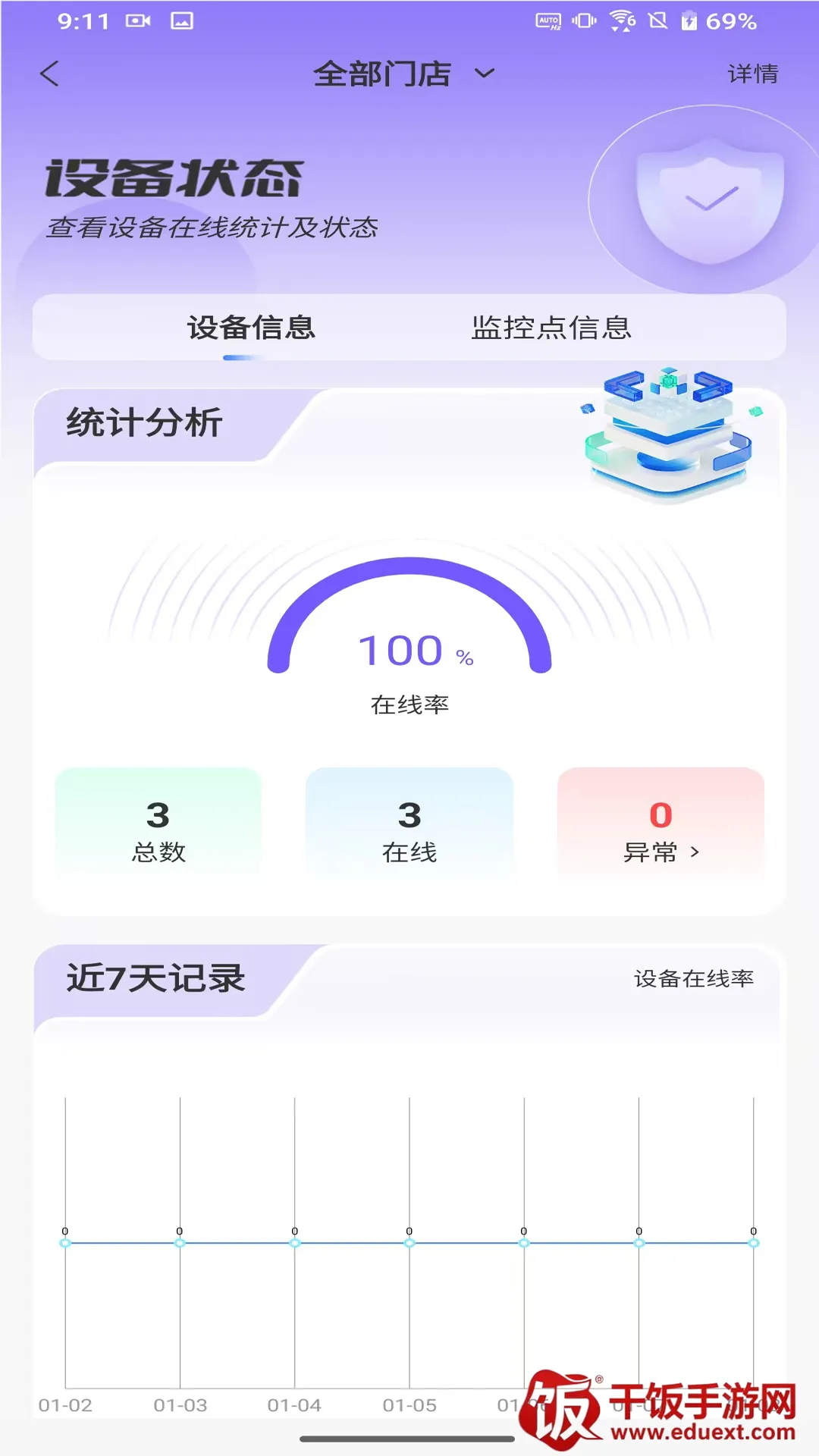Open the 全部门店 store selector dropdown
Screen dimensions: 819x1456
click(402, 73)
